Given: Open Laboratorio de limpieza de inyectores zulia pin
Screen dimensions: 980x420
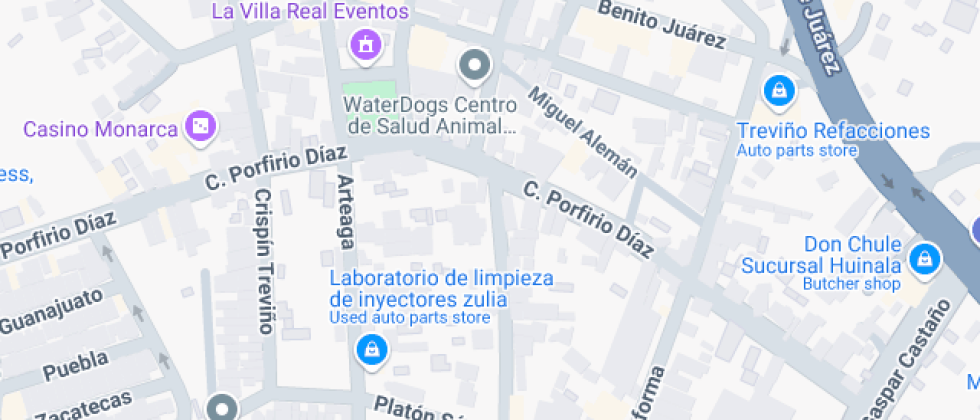Looking at the screenshot, I should click(371, 349).
